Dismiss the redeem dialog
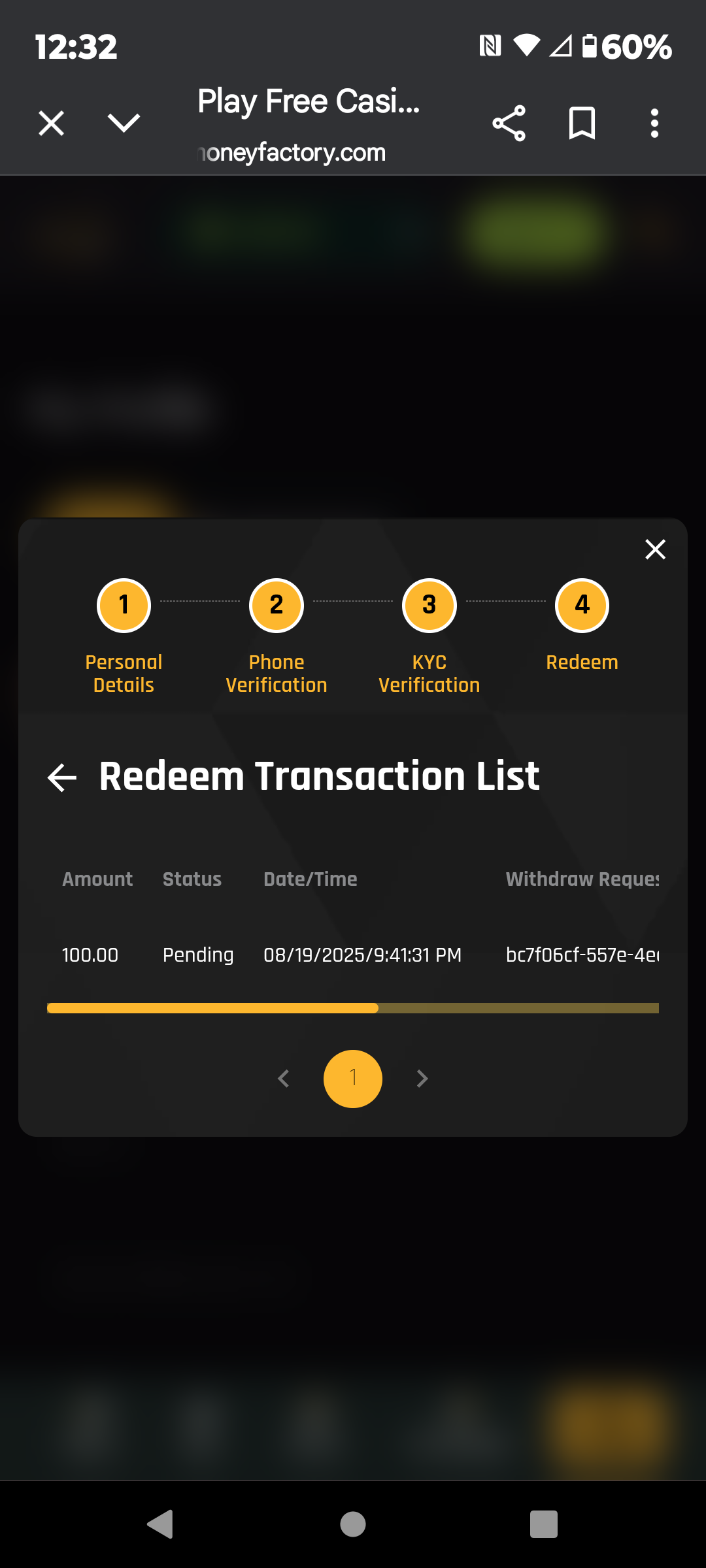The height and width of the screenshot is (1568, 706). 655,549
